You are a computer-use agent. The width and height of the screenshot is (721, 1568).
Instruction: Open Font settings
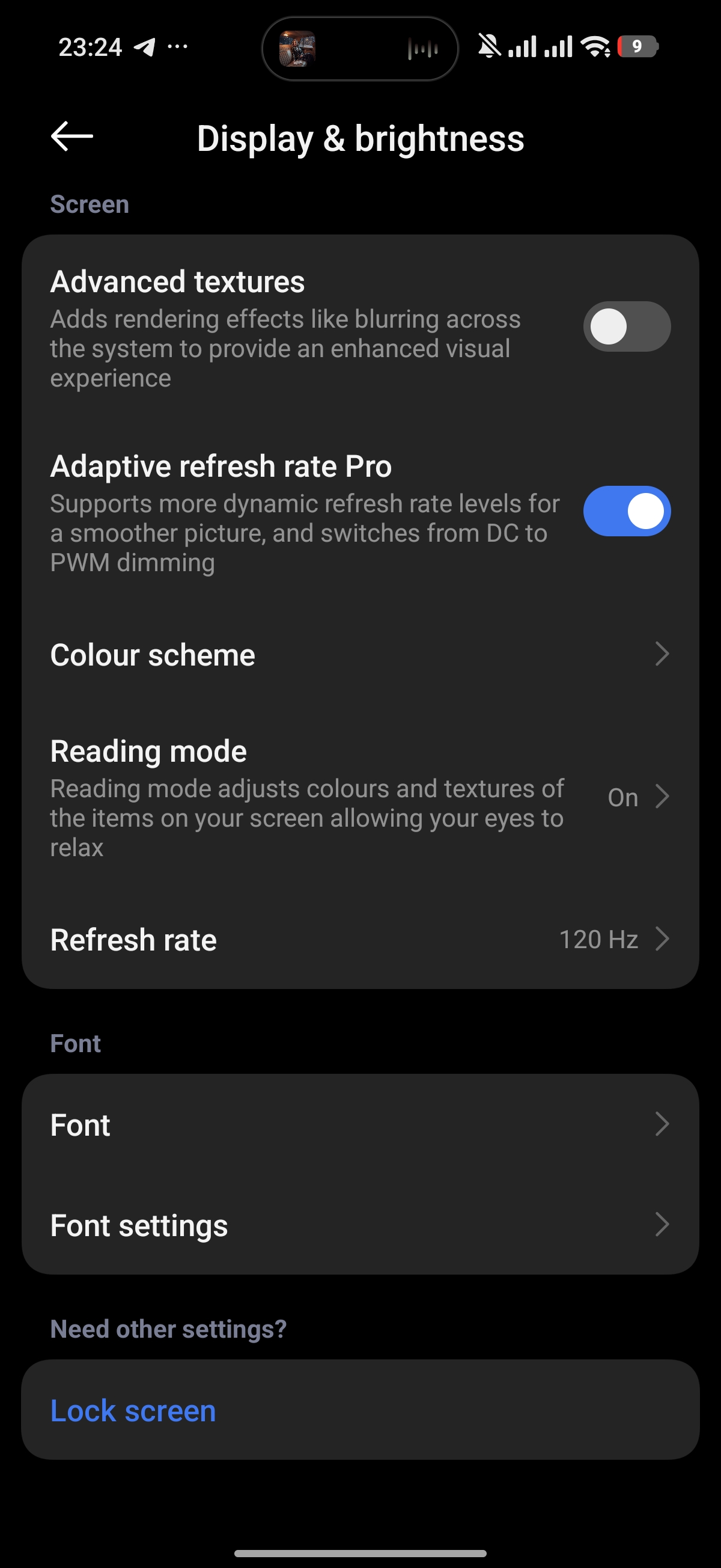[x=359, y=1225]
